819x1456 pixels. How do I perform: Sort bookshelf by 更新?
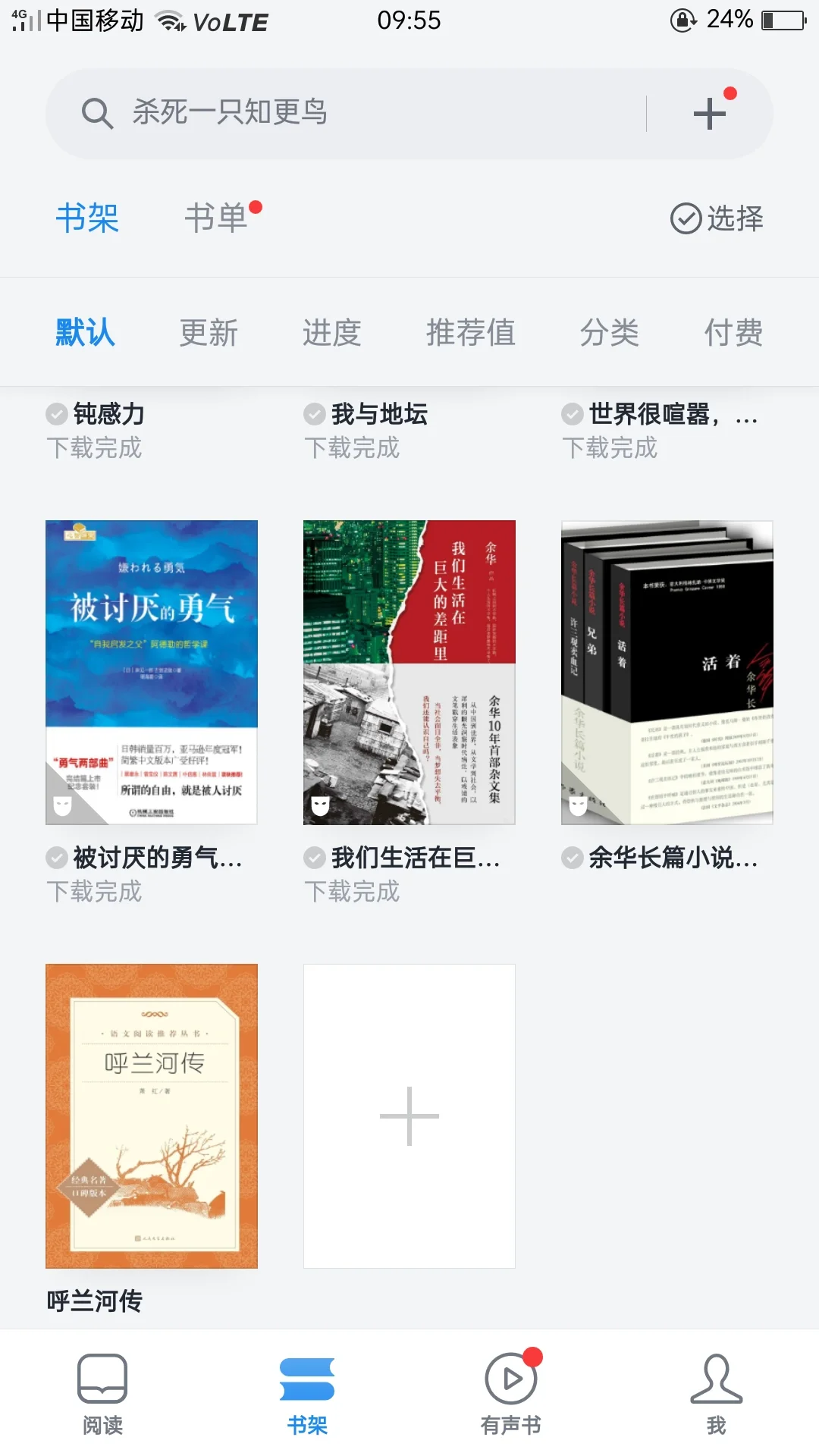(209, 333)
